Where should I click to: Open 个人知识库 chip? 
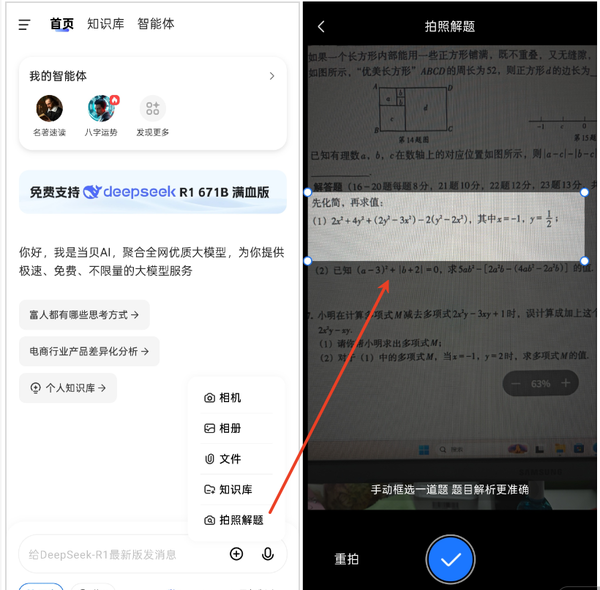(68, 388)
